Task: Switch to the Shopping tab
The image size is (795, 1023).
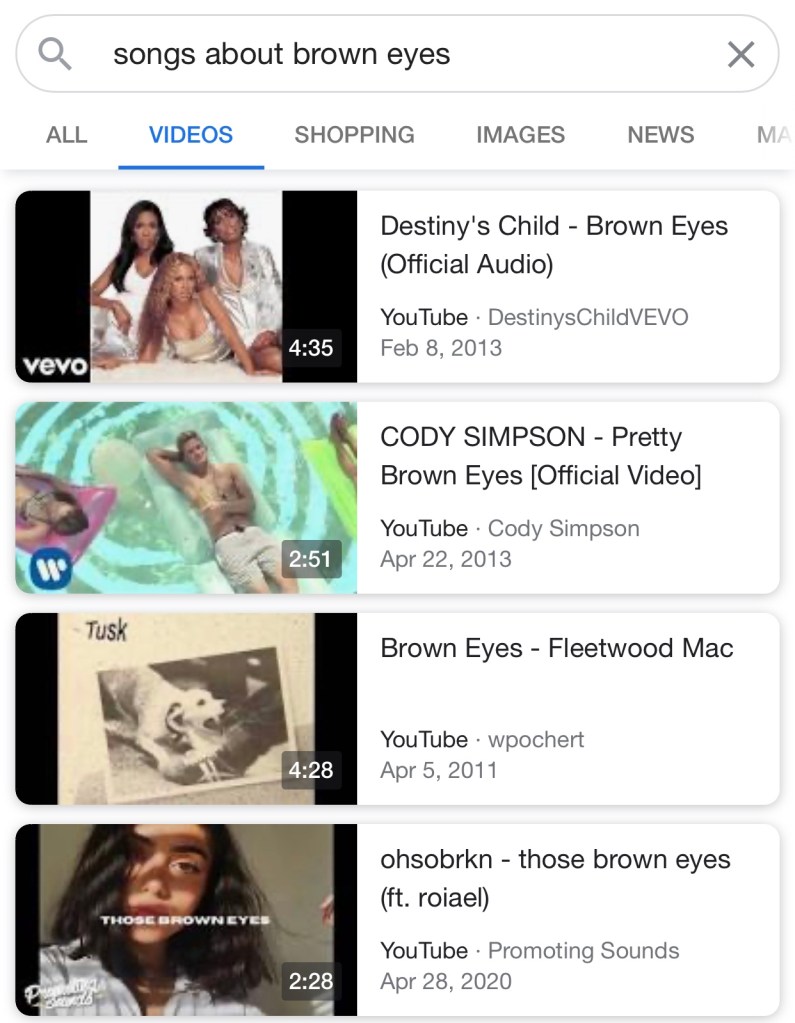Action: [354, 135]
